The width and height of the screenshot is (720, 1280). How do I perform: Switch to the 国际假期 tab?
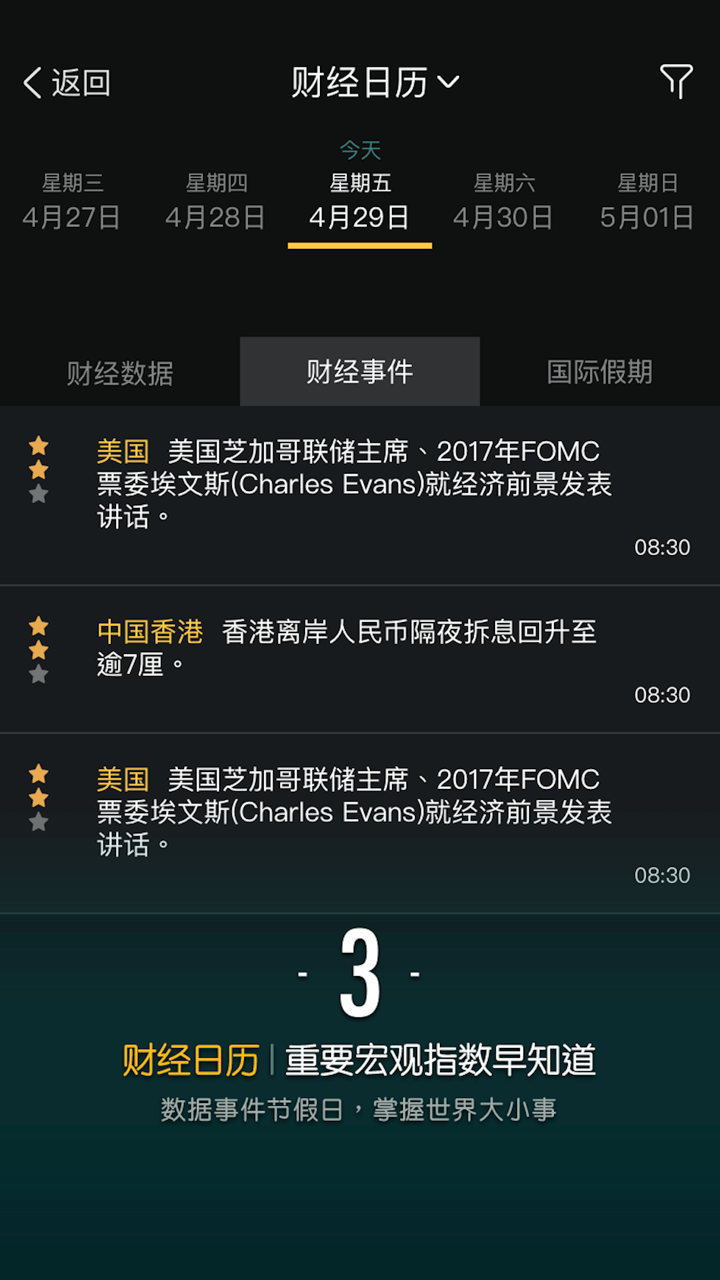601,372
